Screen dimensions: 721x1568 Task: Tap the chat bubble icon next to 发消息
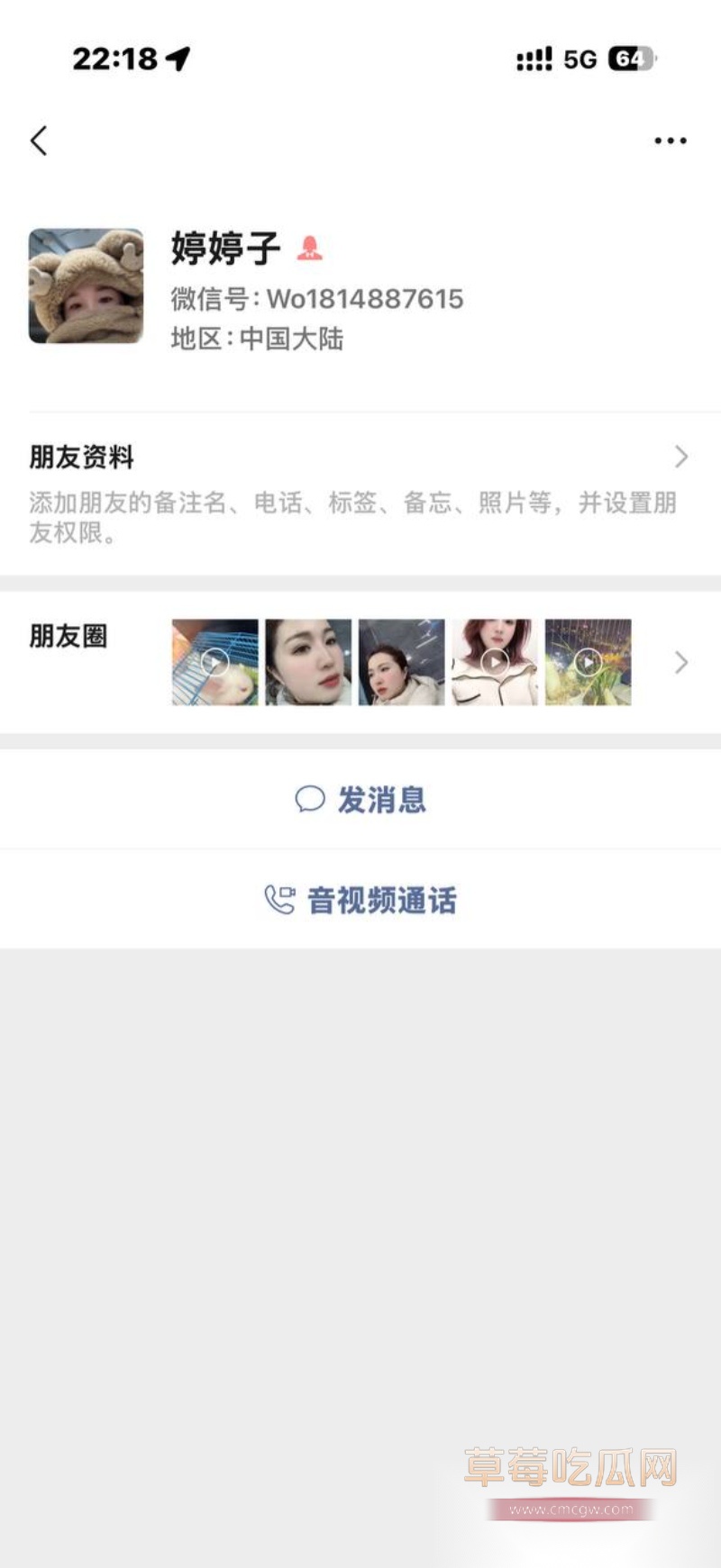(x=309, y=799)
